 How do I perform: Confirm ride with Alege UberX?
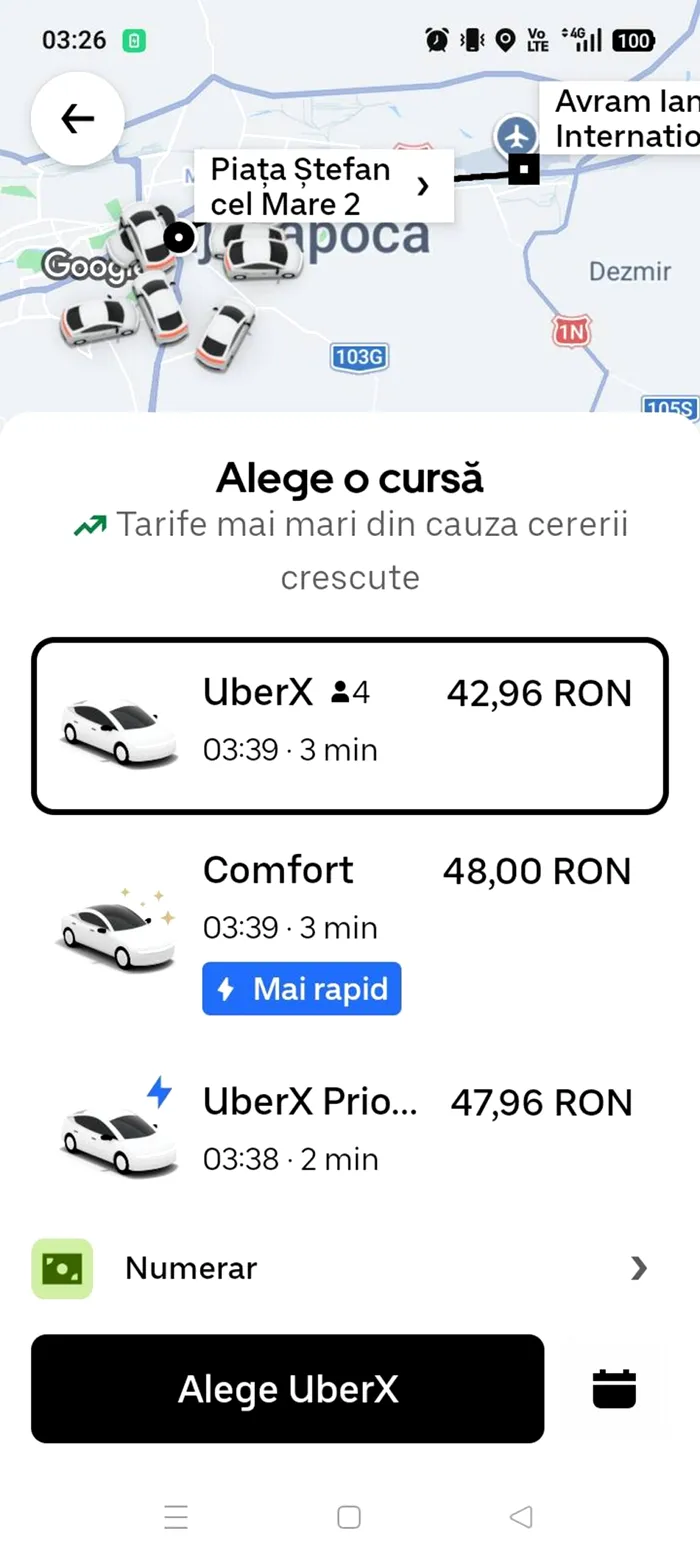pyautogui.click(x=287, y=1389)
